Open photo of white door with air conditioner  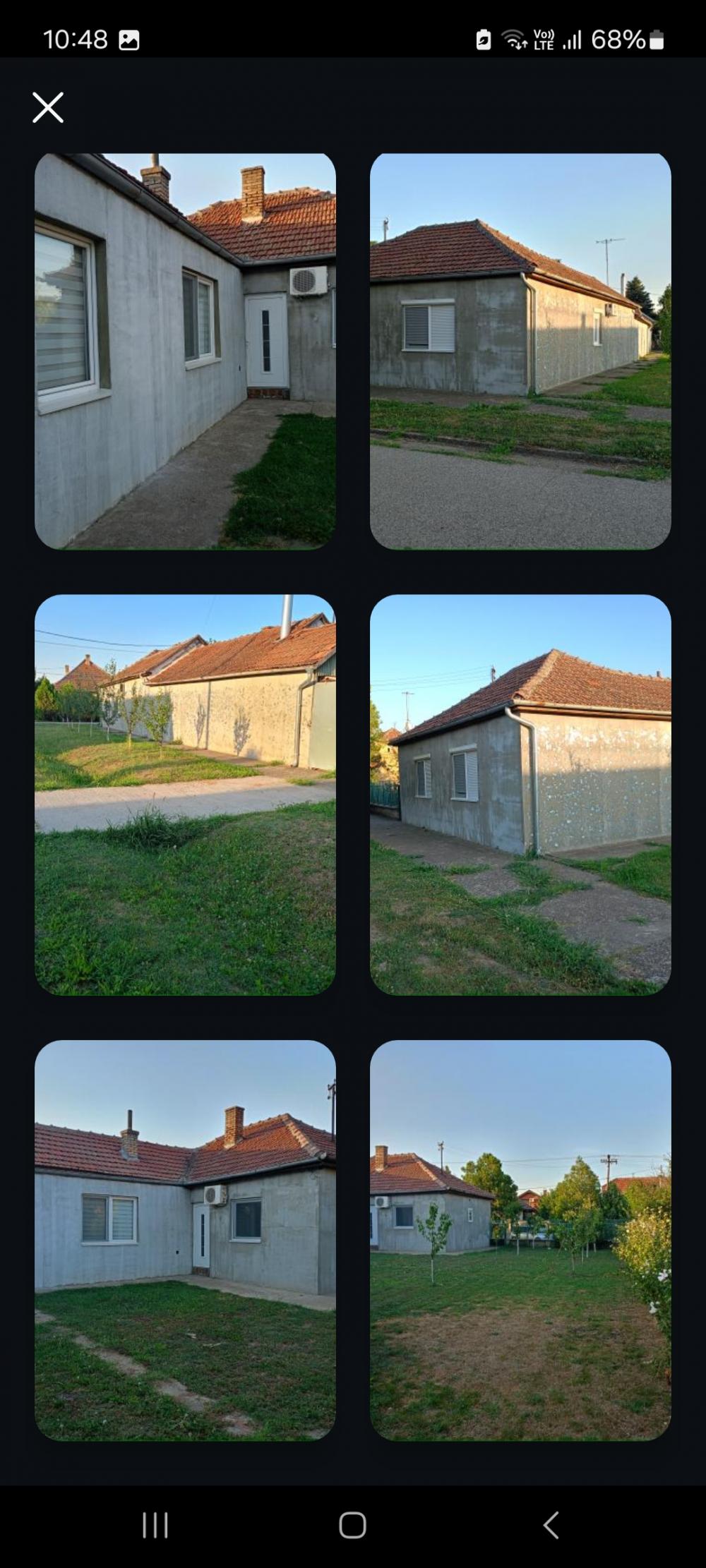(185, 351)
